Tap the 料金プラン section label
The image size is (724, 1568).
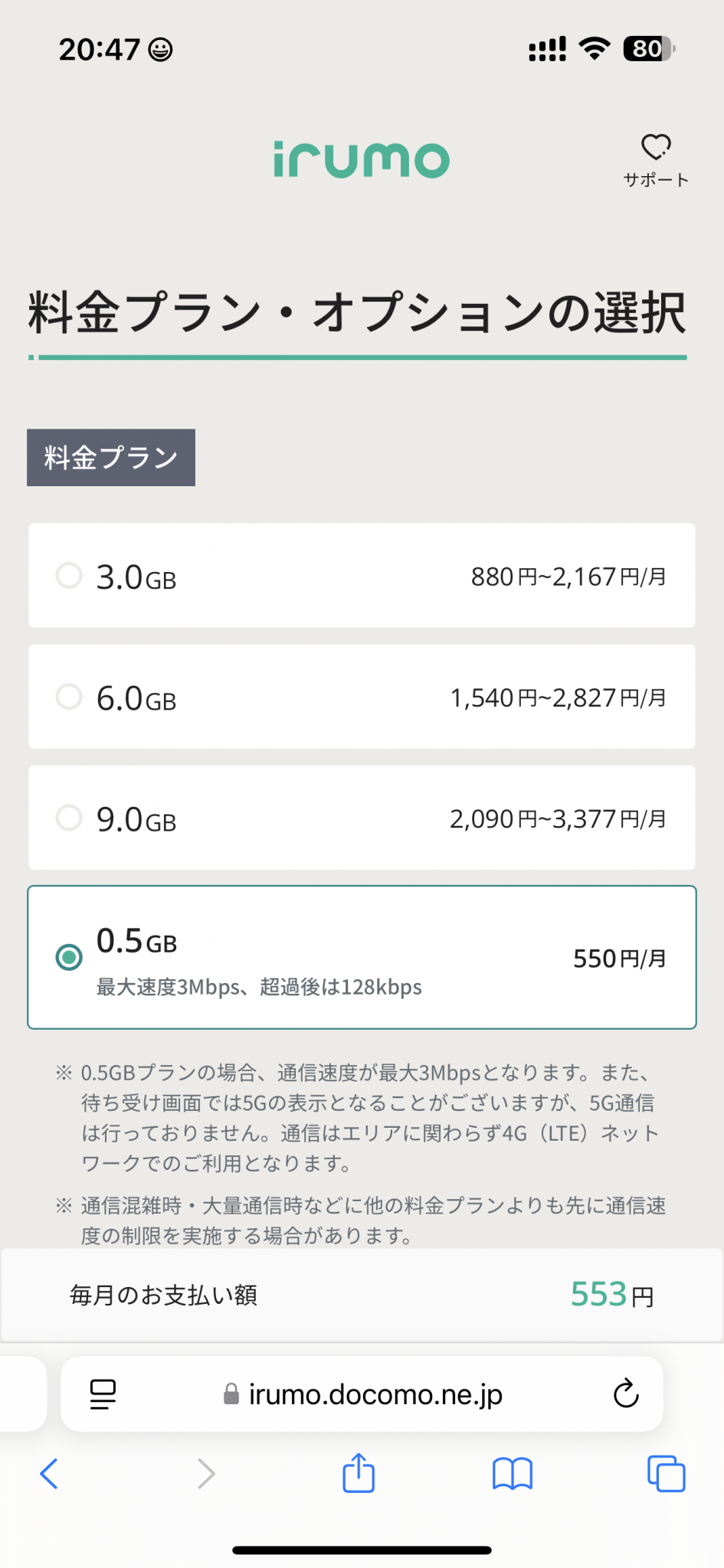[x=110, y=457]
